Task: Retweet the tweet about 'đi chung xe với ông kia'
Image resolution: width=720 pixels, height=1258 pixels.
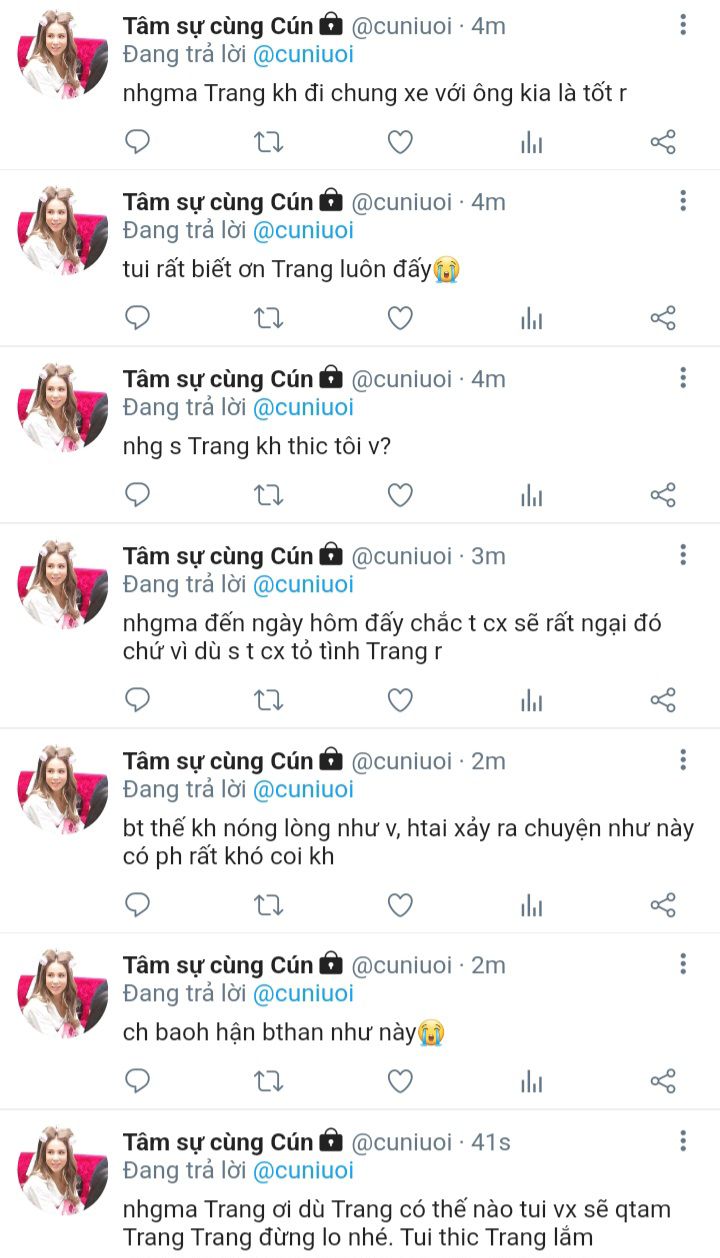Action: pyautogui.click(x=268, y=143)
